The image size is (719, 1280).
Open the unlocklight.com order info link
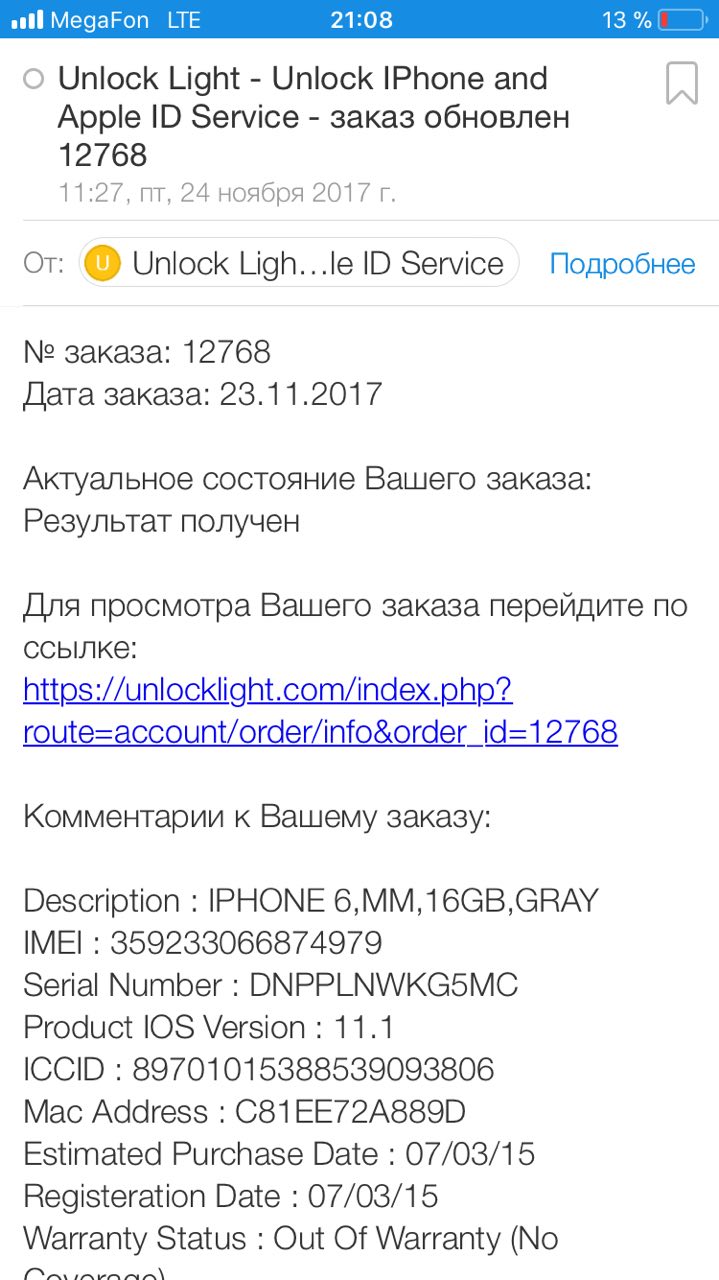320,711
